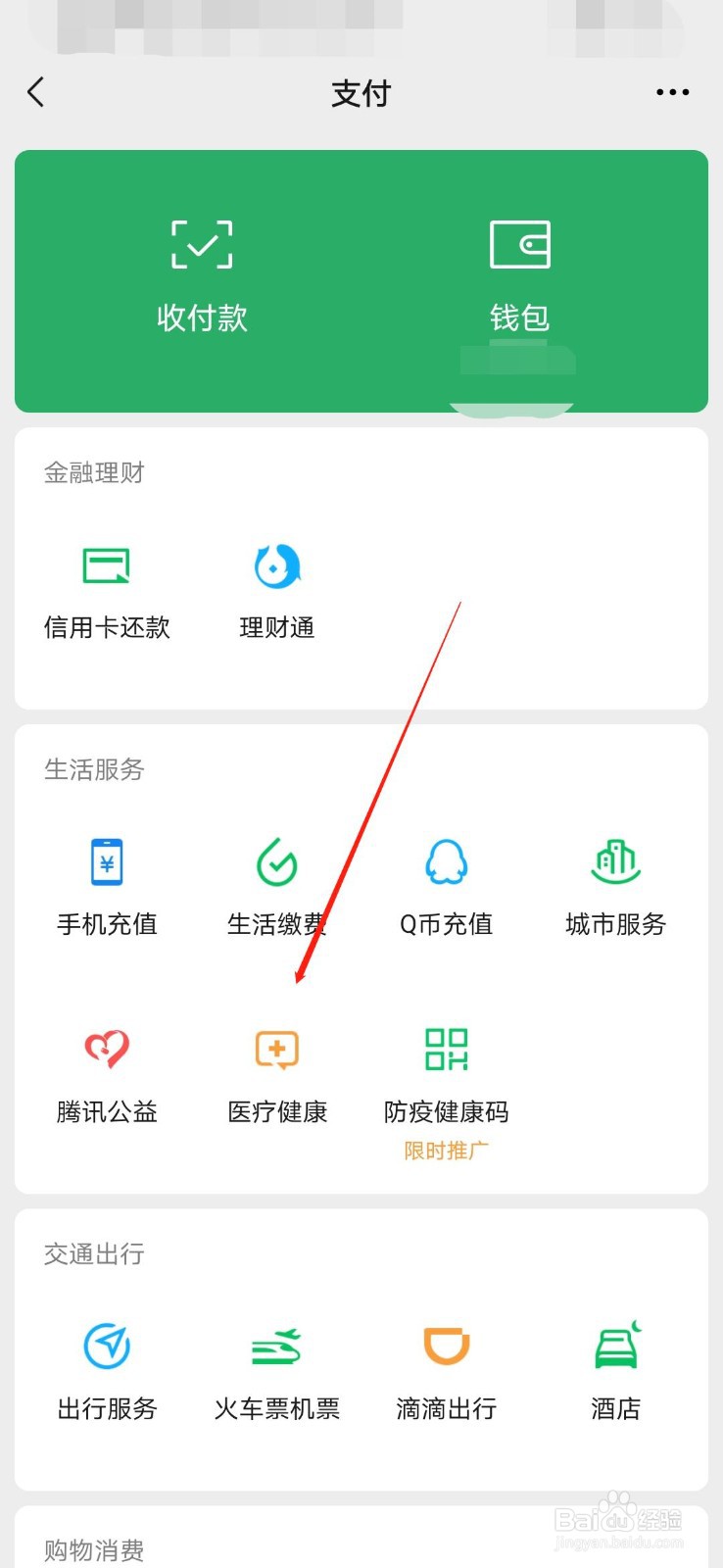Screen dimensions: 723x1568
Task: Go back with the left arrow
Action: [36, 91]
